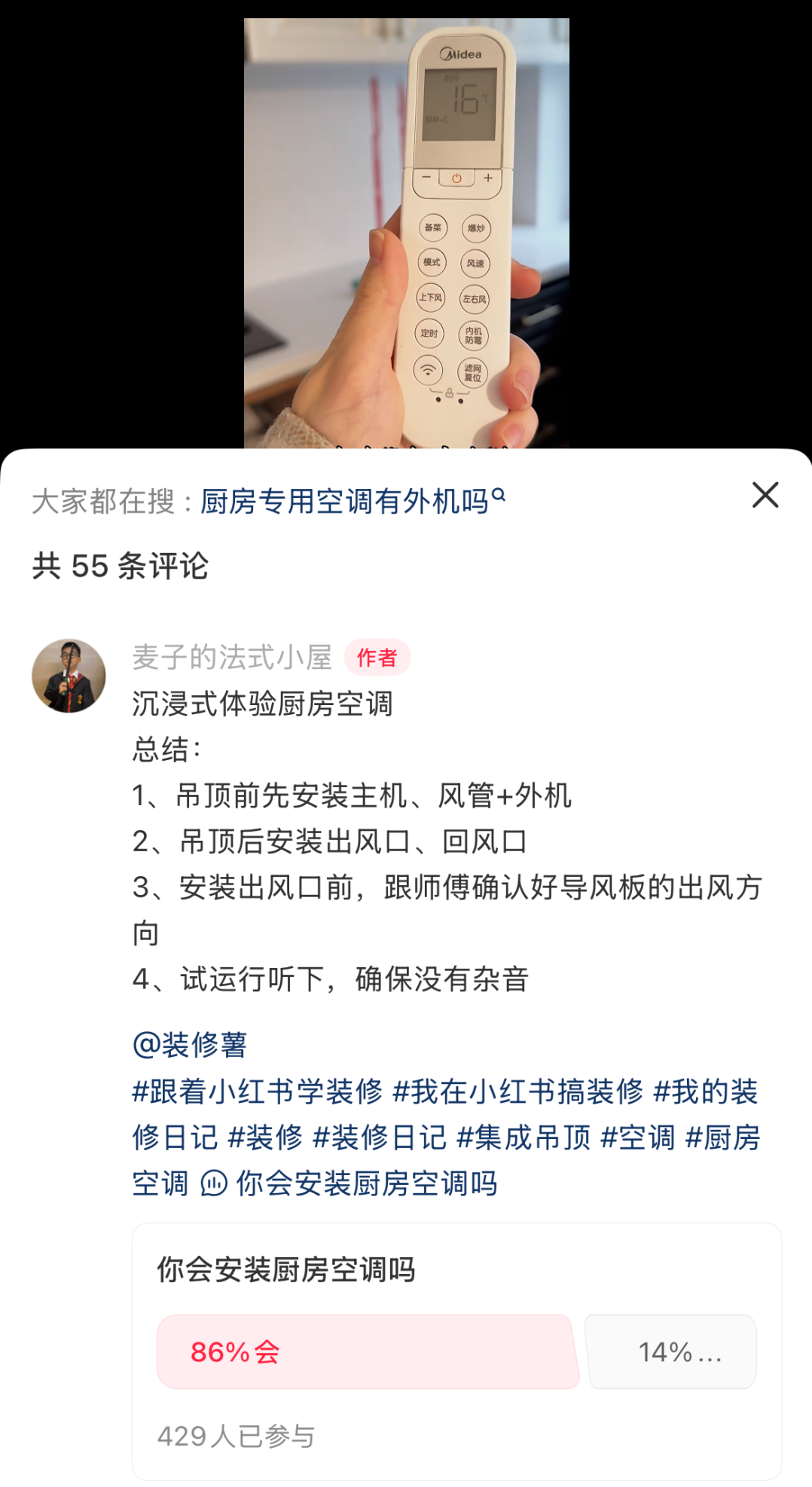Screen dimensions: 812x1487
Task: Open 麦子的法式小屋 profile avatar
Action: pos(69,676)
